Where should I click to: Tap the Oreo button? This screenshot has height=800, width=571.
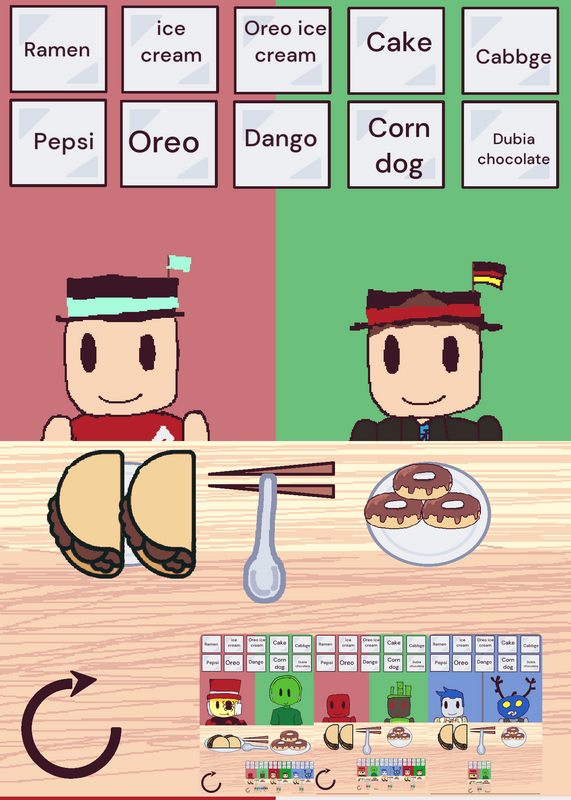(x=169, y=144)
